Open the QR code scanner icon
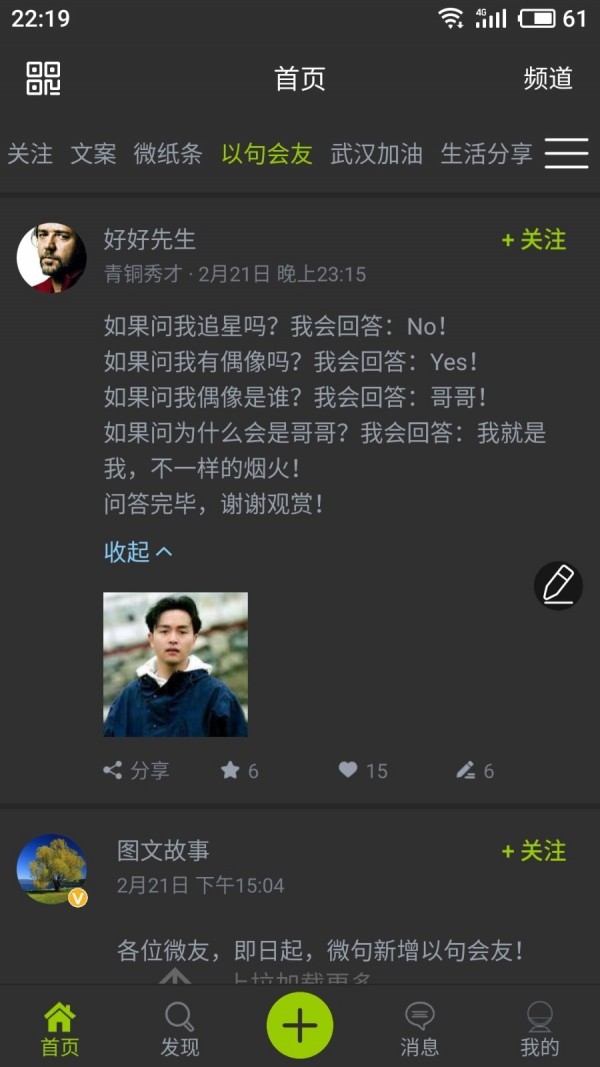The image size is (600, 1067). click(x=44, y=78)
